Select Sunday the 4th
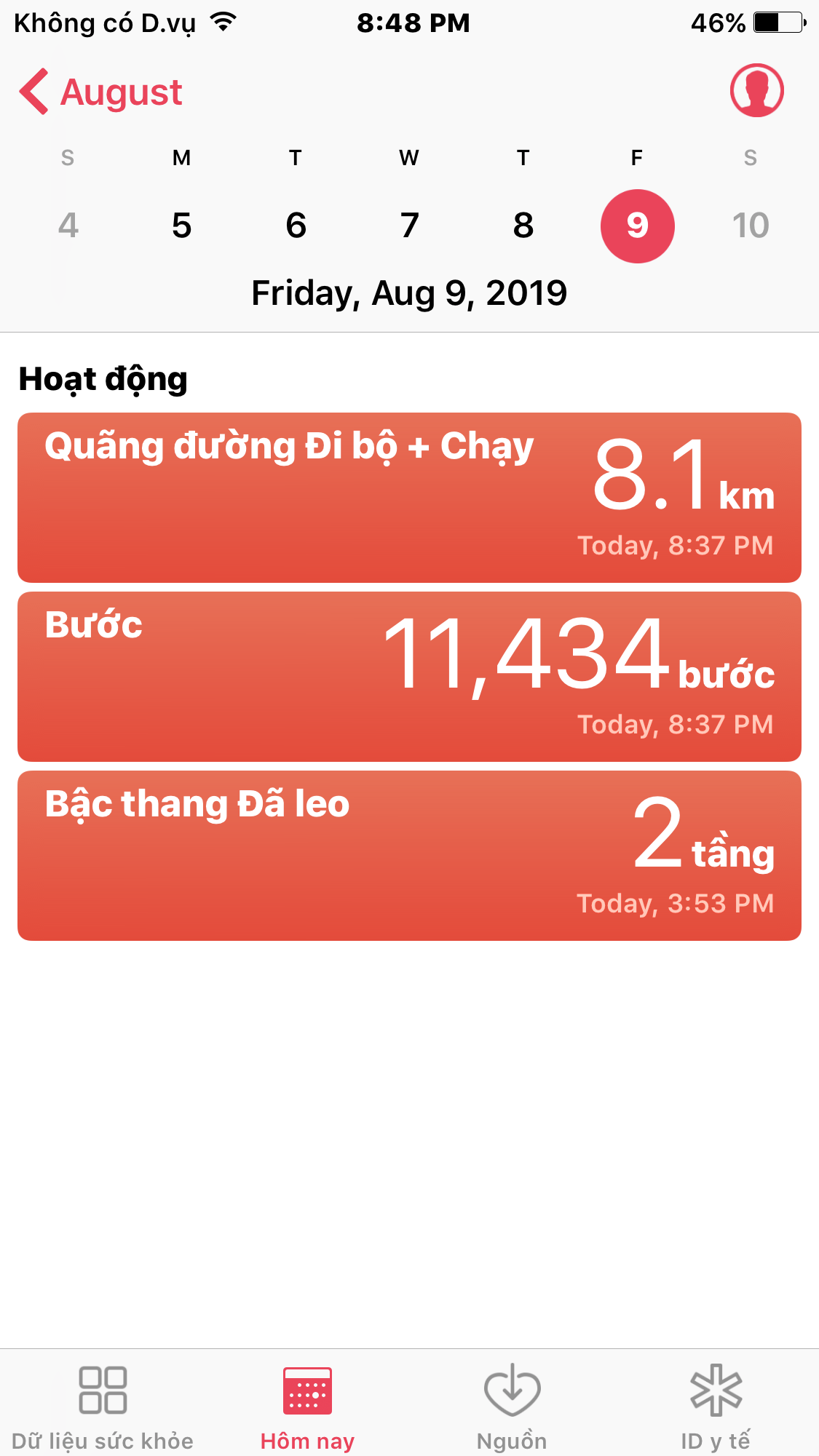 coord(68,226)
